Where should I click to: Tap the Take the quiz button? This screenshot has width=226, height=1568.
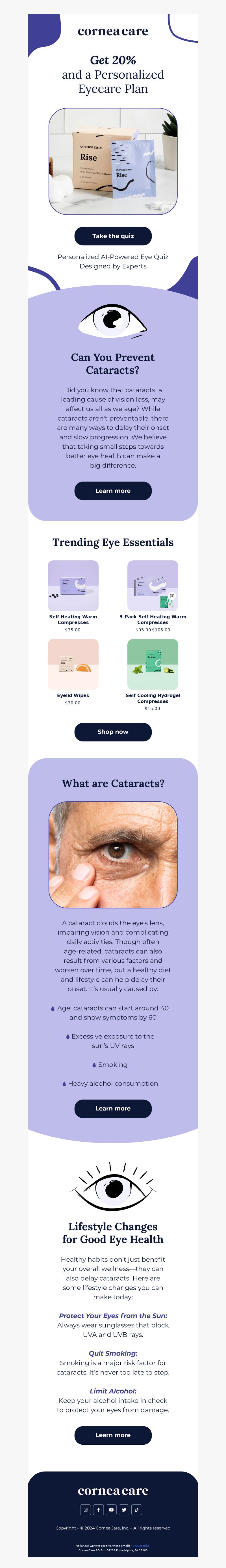click(x=113, y=236)
